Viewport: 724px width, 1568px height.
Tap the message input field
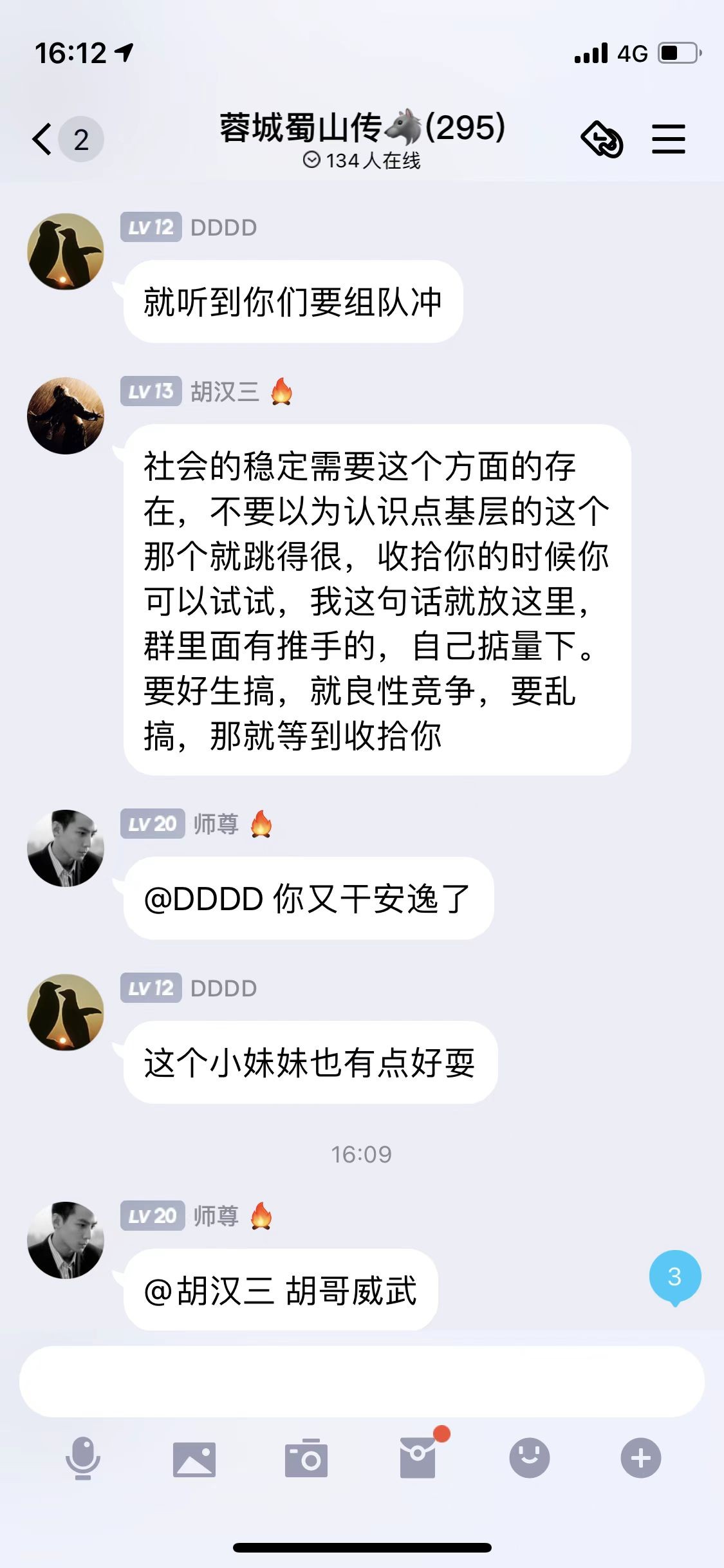pos(362,1381)
